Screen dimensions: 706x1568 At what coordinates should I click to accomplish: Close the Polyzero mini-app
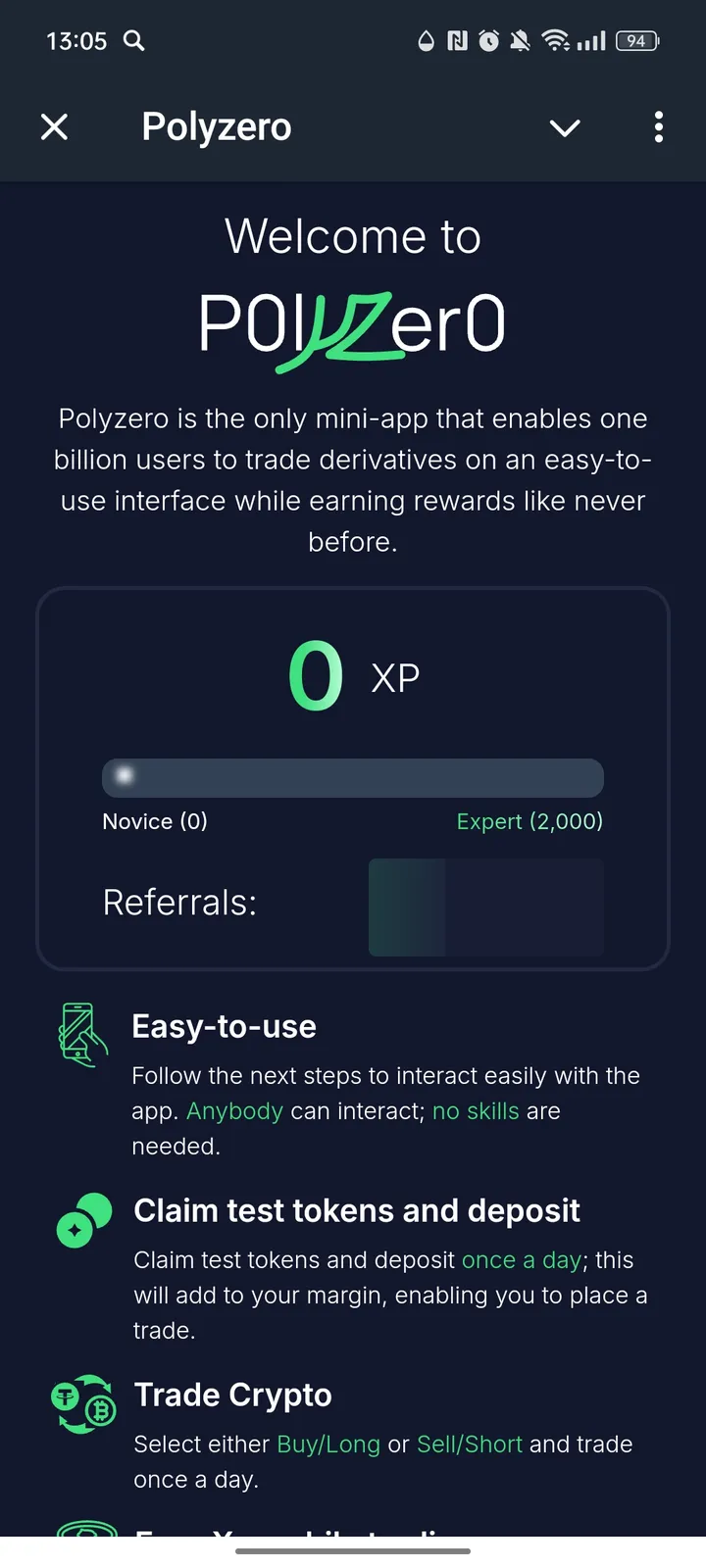point(55,126)
